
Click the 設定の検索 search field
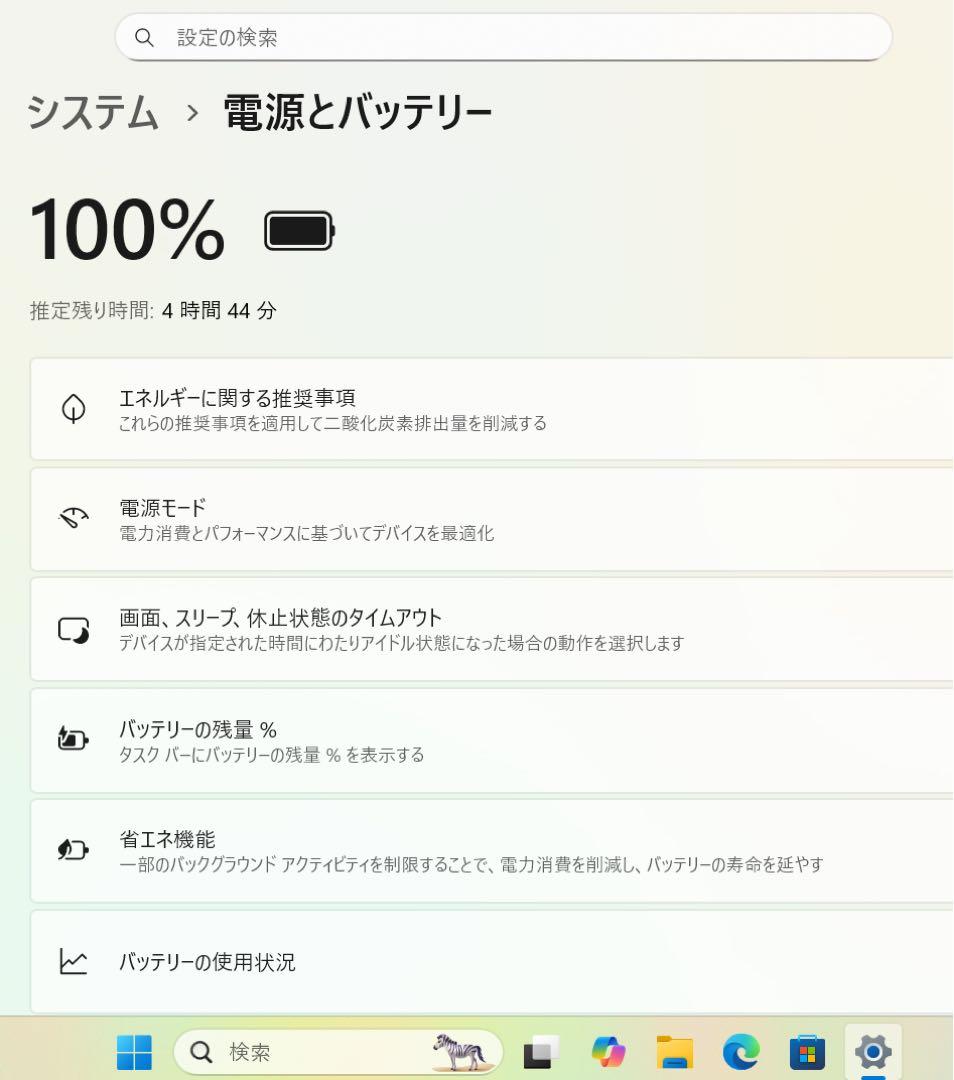[500, 37]
